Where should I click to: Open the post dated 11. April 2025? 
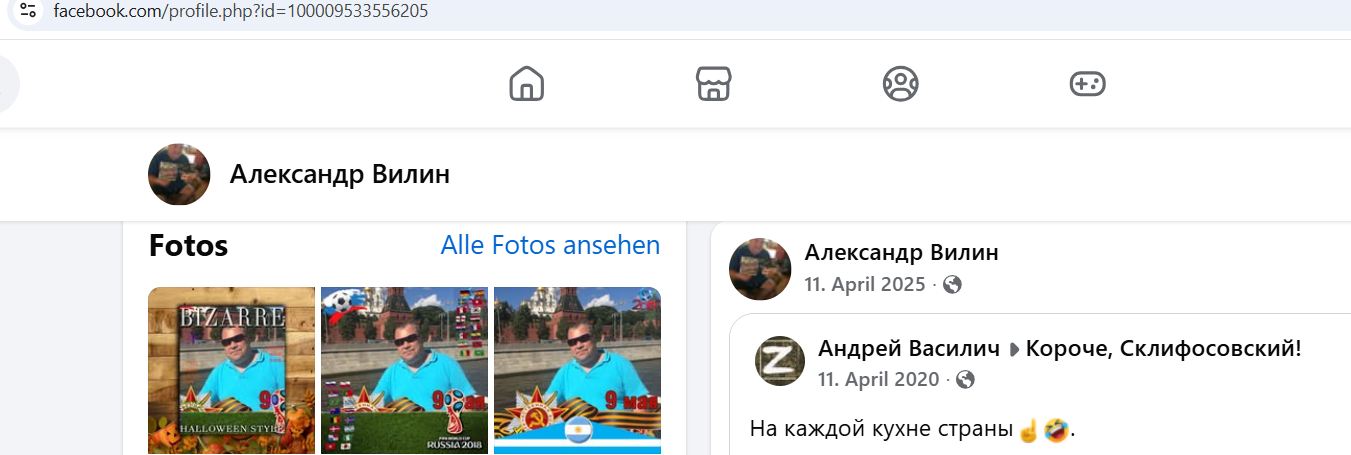click(x=864, y=285)
